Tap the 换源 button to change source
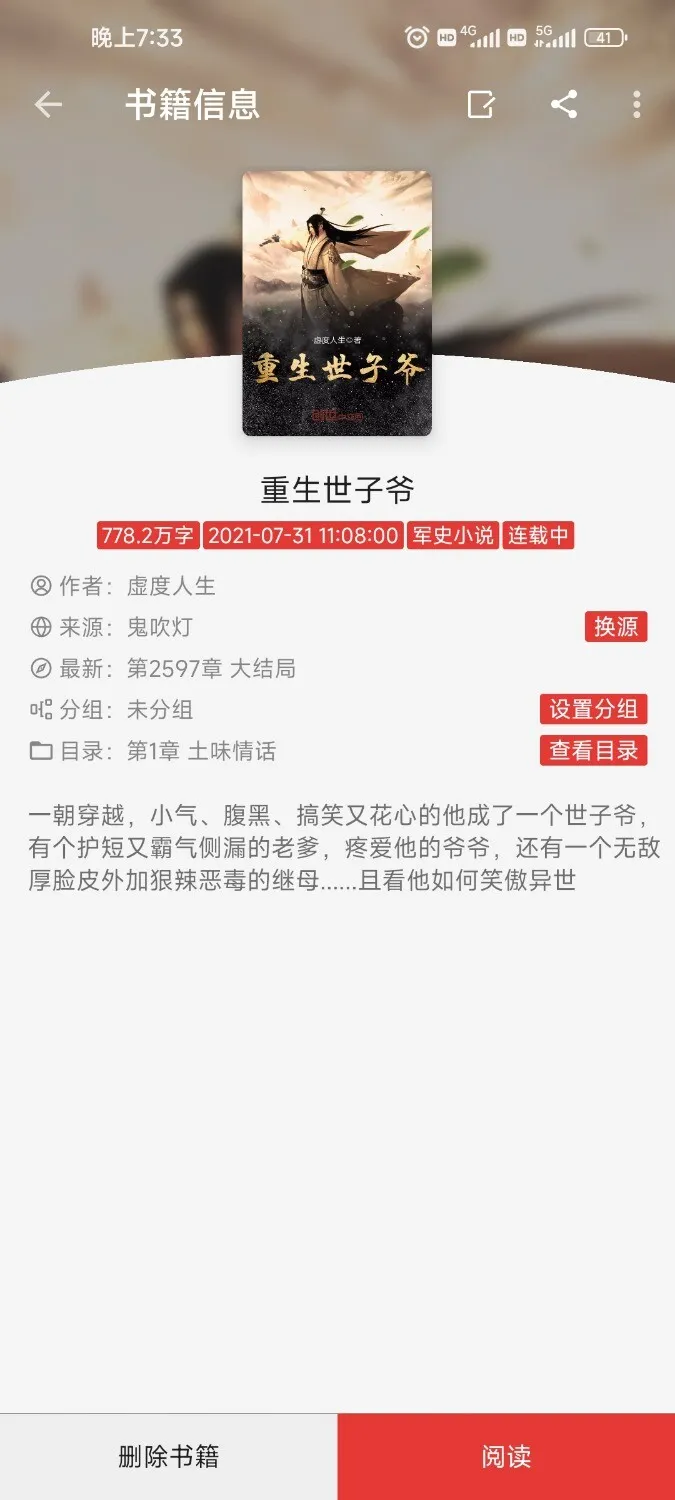Screen dimensions: 675x1500 tap(616, 627)
